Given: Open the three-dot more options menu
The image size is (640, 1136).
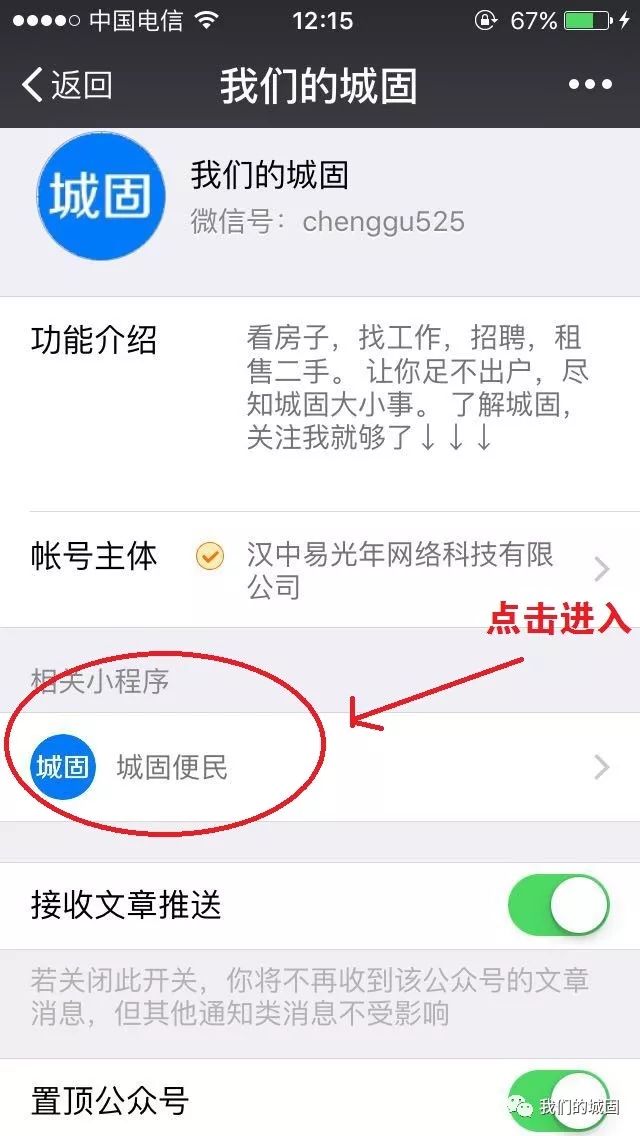Looking at the screenshot, I should 590,85.
